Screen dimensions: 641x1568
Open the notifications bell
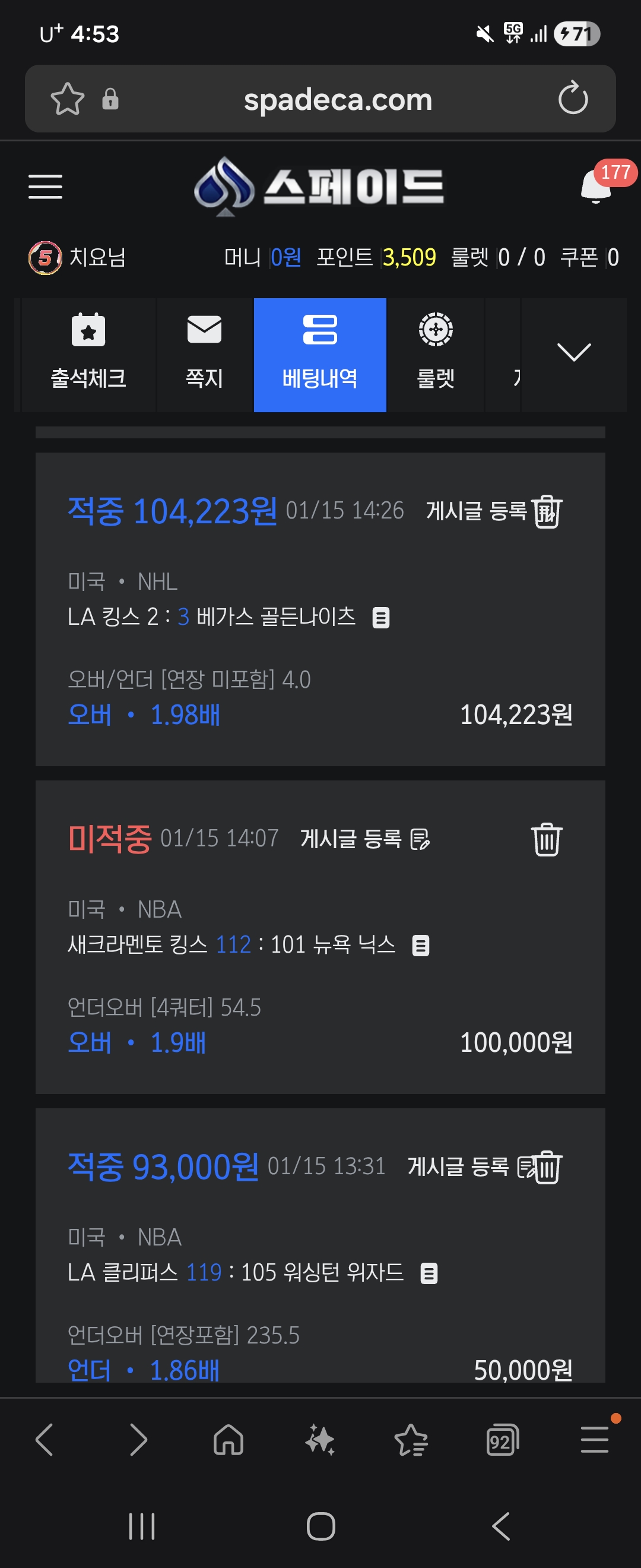click(596, 186)
